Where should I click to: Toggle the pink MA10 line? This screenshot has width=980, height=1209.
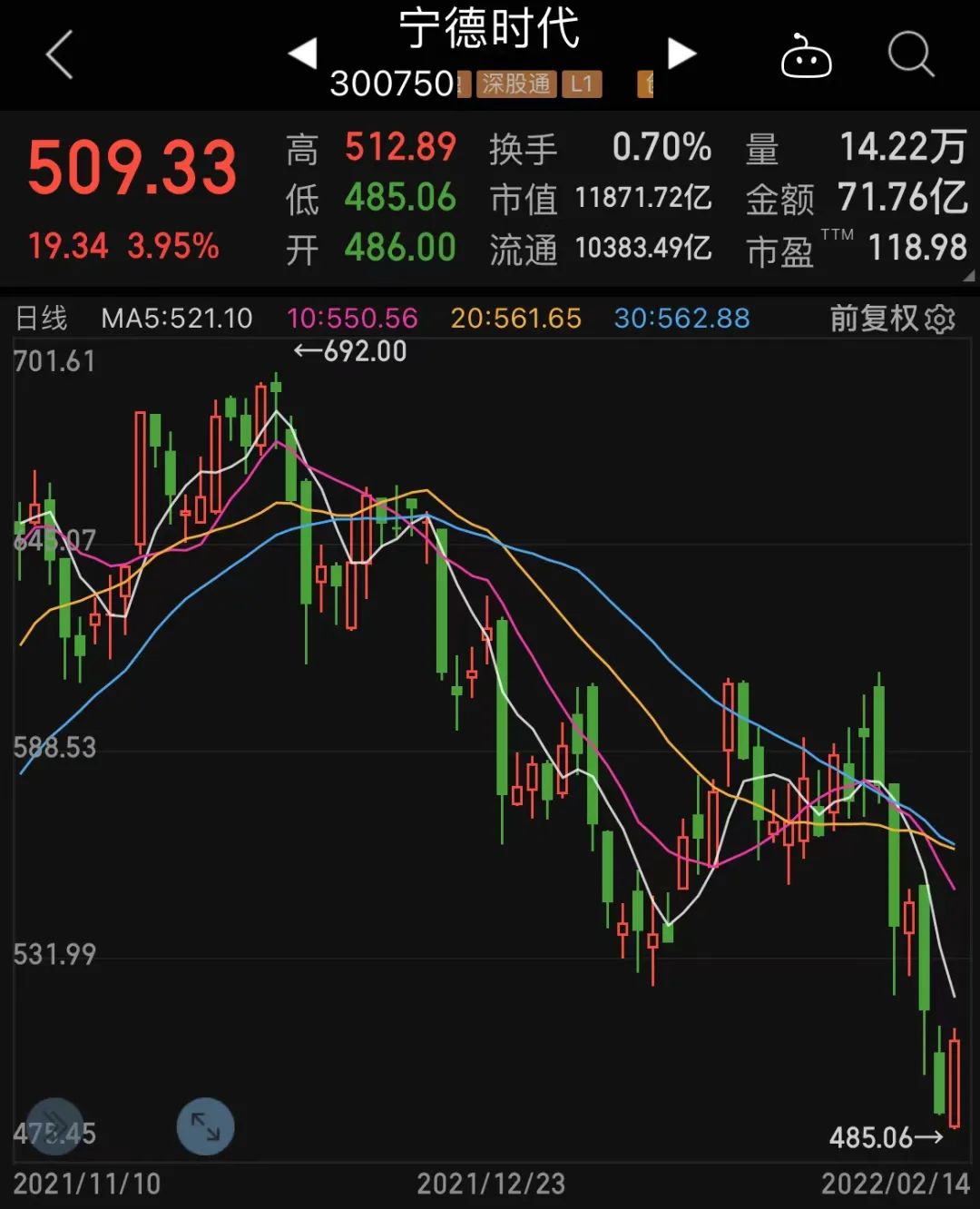point(353,319)
